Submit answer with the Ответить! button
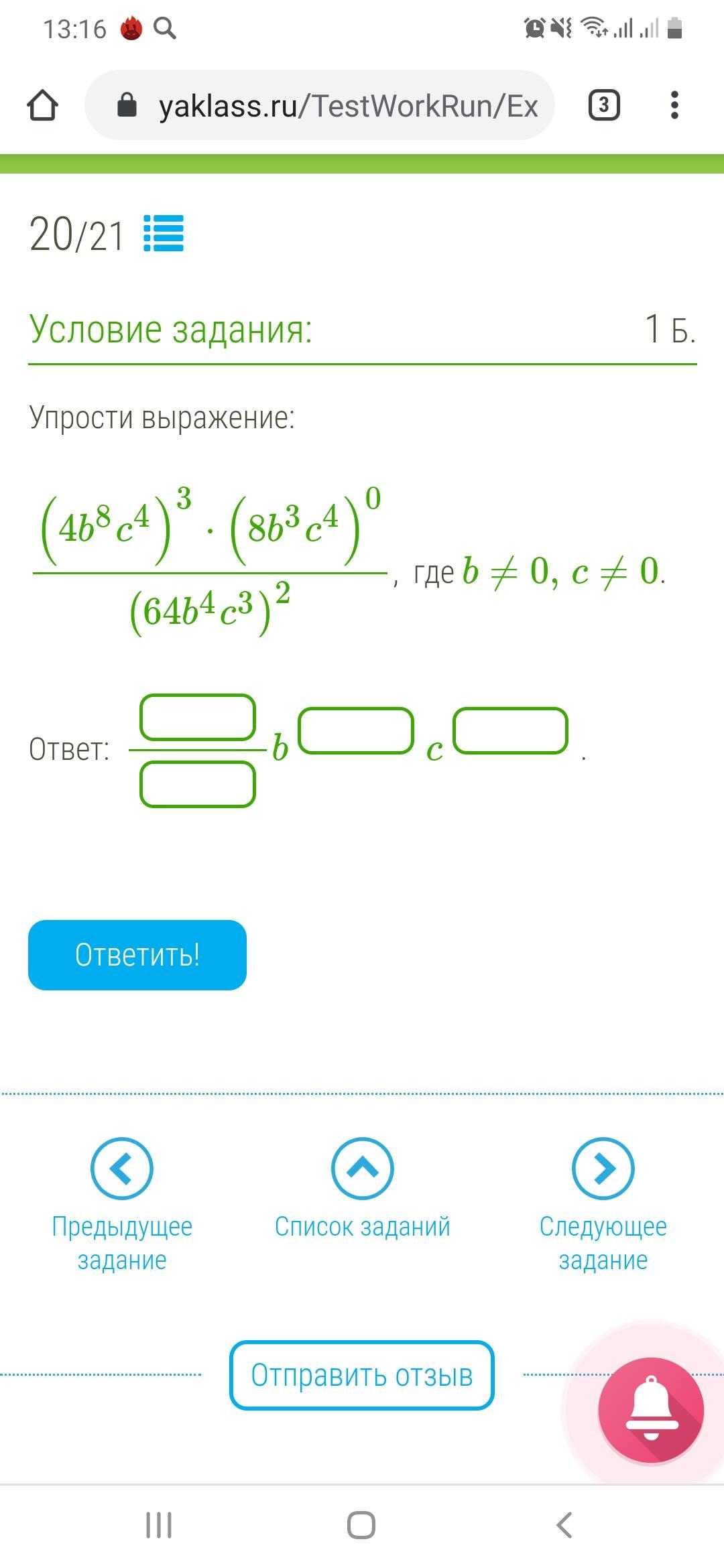 point(137,955)
